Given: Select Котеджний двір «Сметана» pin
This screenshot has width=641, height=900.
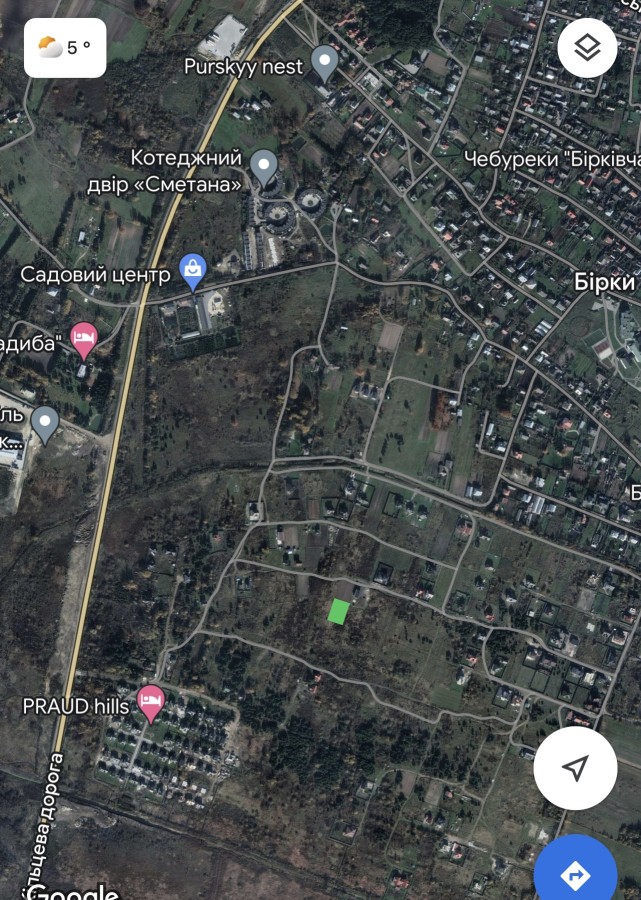Looking at the screenshot, I should click(264, 166).
